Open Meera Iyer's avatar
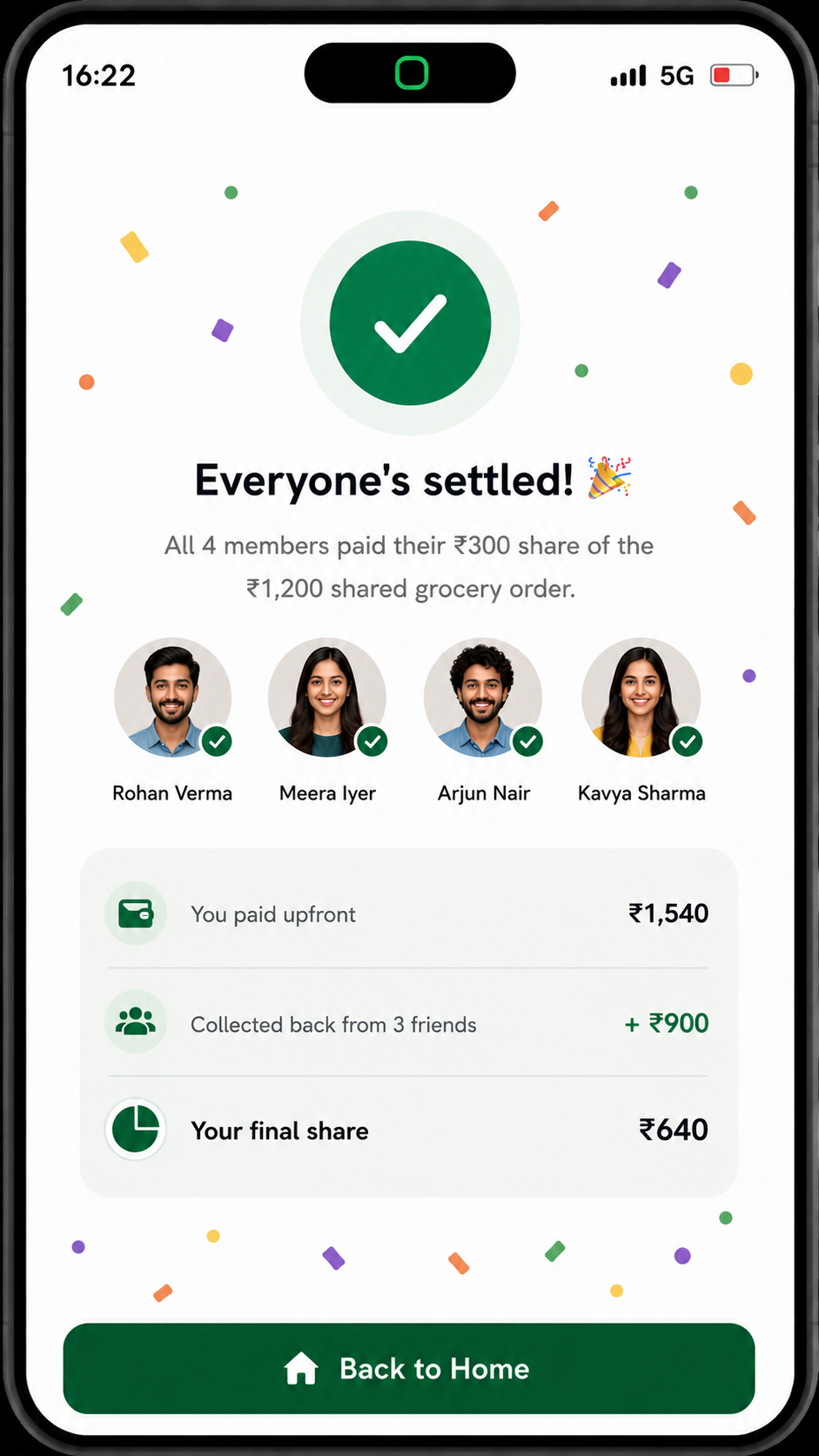This screenshot has height=1456, width=819. tap(327, 698)
